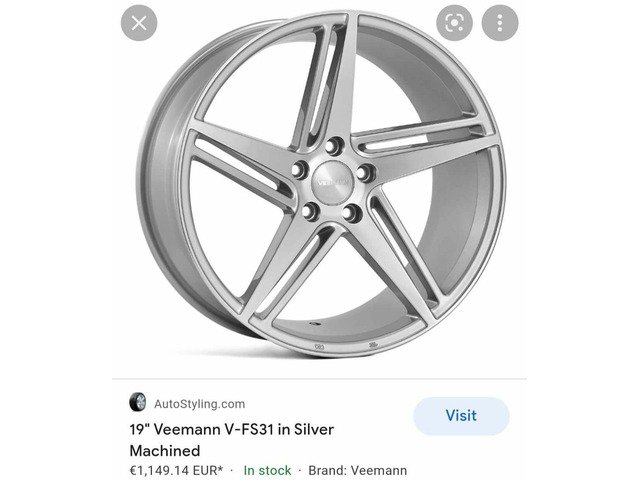
Task: Open the Veemann V-FS31 product title link
Action: coord(231,440)
